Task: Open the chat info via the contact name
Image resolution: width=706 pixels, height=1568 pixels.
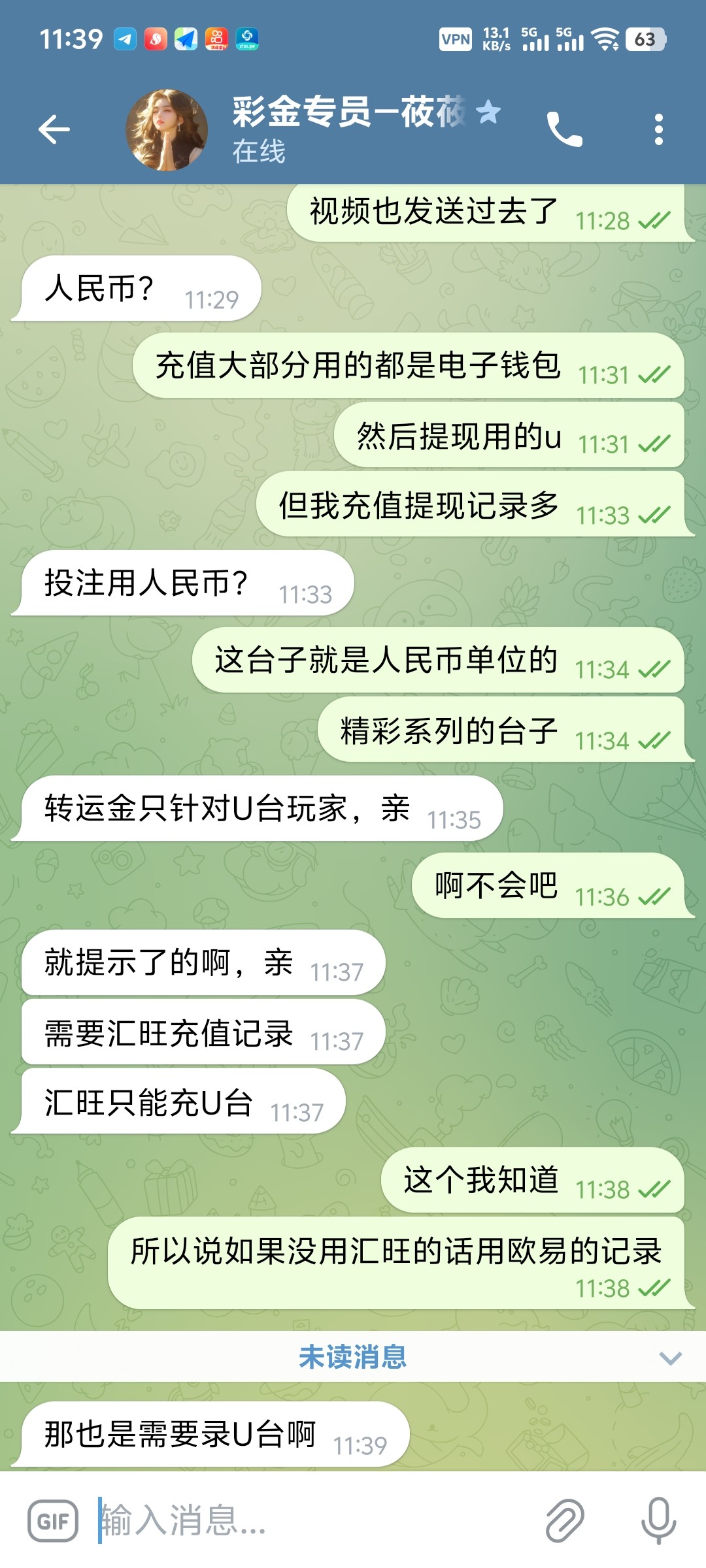Action: (x=350, y=112)
